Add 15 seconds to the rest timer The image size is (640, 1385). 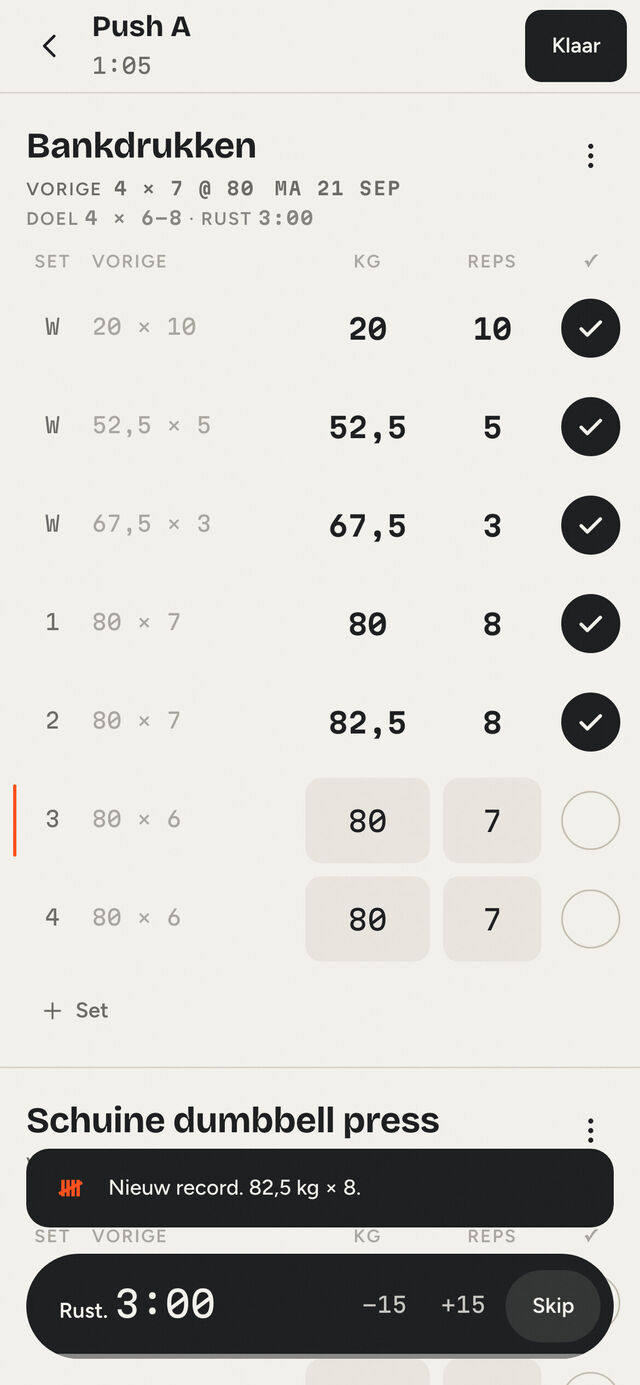pyautogui.click(x=463, y=1305)
